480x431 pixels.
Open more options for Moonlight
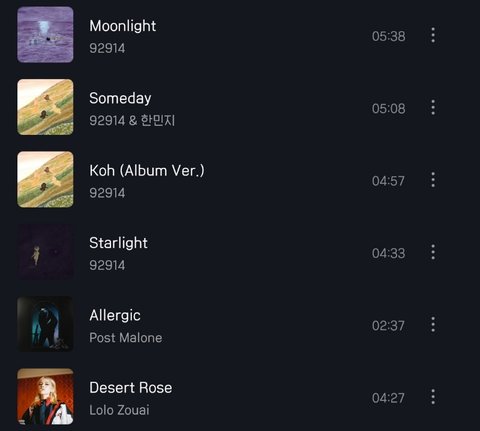pyautogui.click(x=433, y=35)
